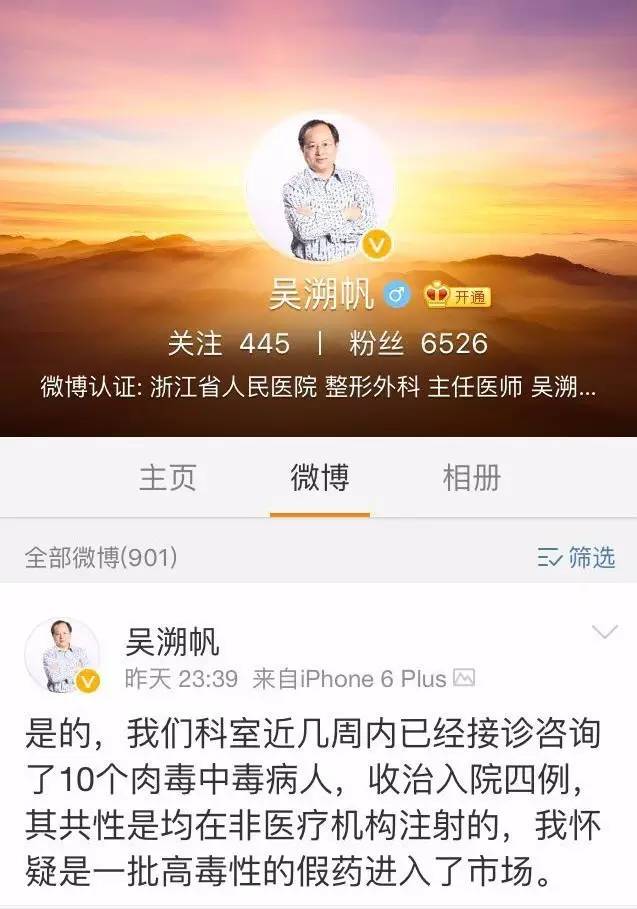Viewport: 637px width, 909px height.
Task: Switch to the 相册 tab
Action: click(x=472, y=478)
